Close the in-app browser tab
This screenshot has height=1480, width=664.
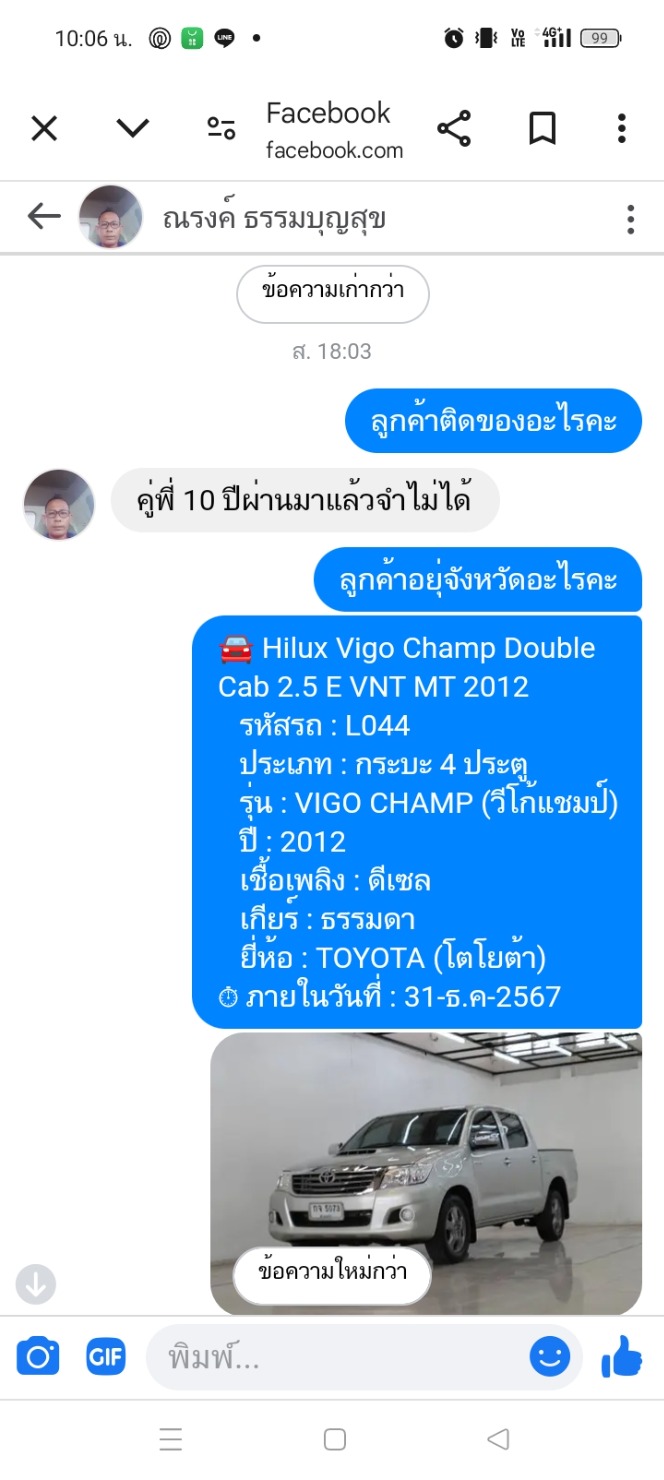click(44, 128)
